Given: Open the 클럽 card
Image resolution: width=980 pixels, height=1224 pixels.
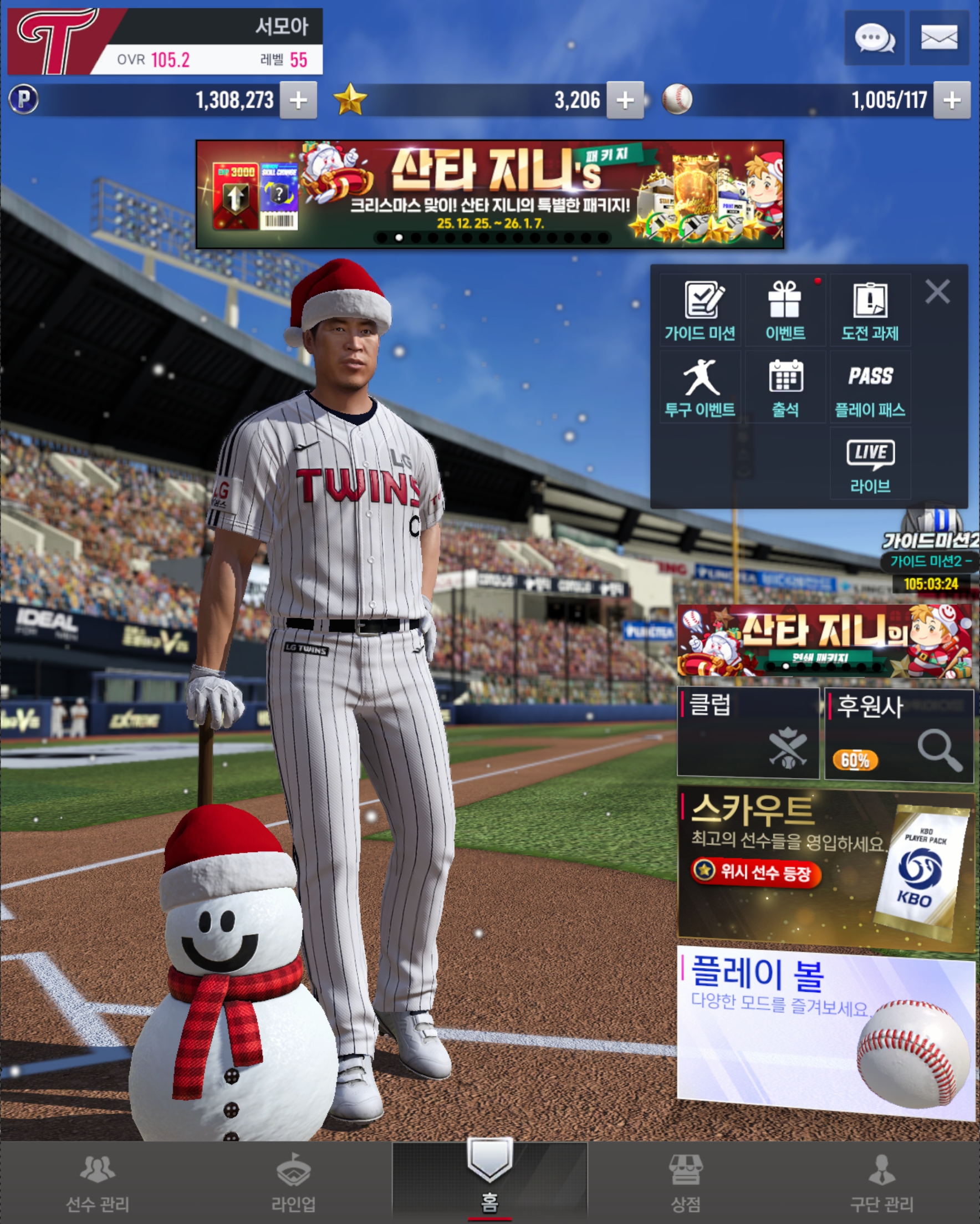Looking at the screenshot, I should (x=748, y=732).
